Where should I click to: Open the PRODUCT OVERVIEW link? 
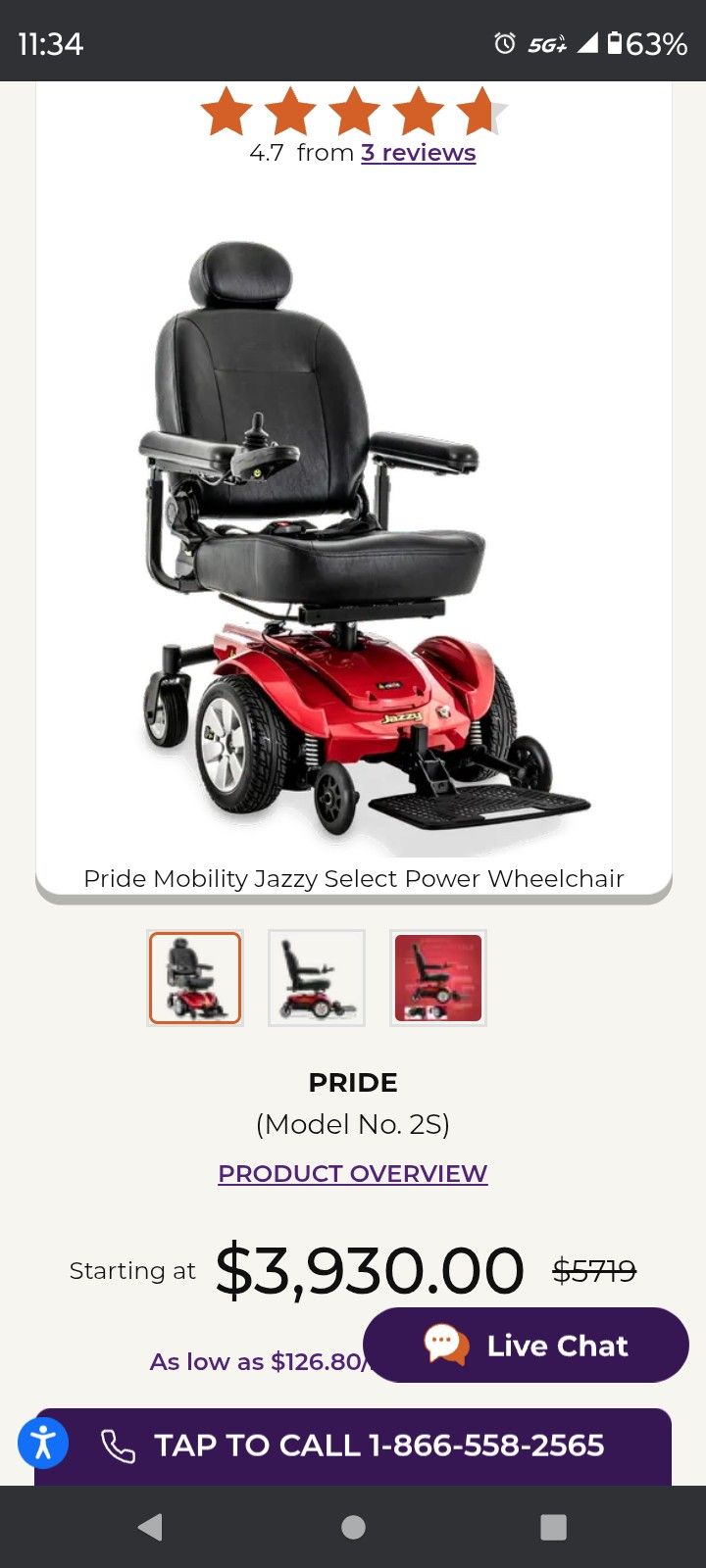352,1173
